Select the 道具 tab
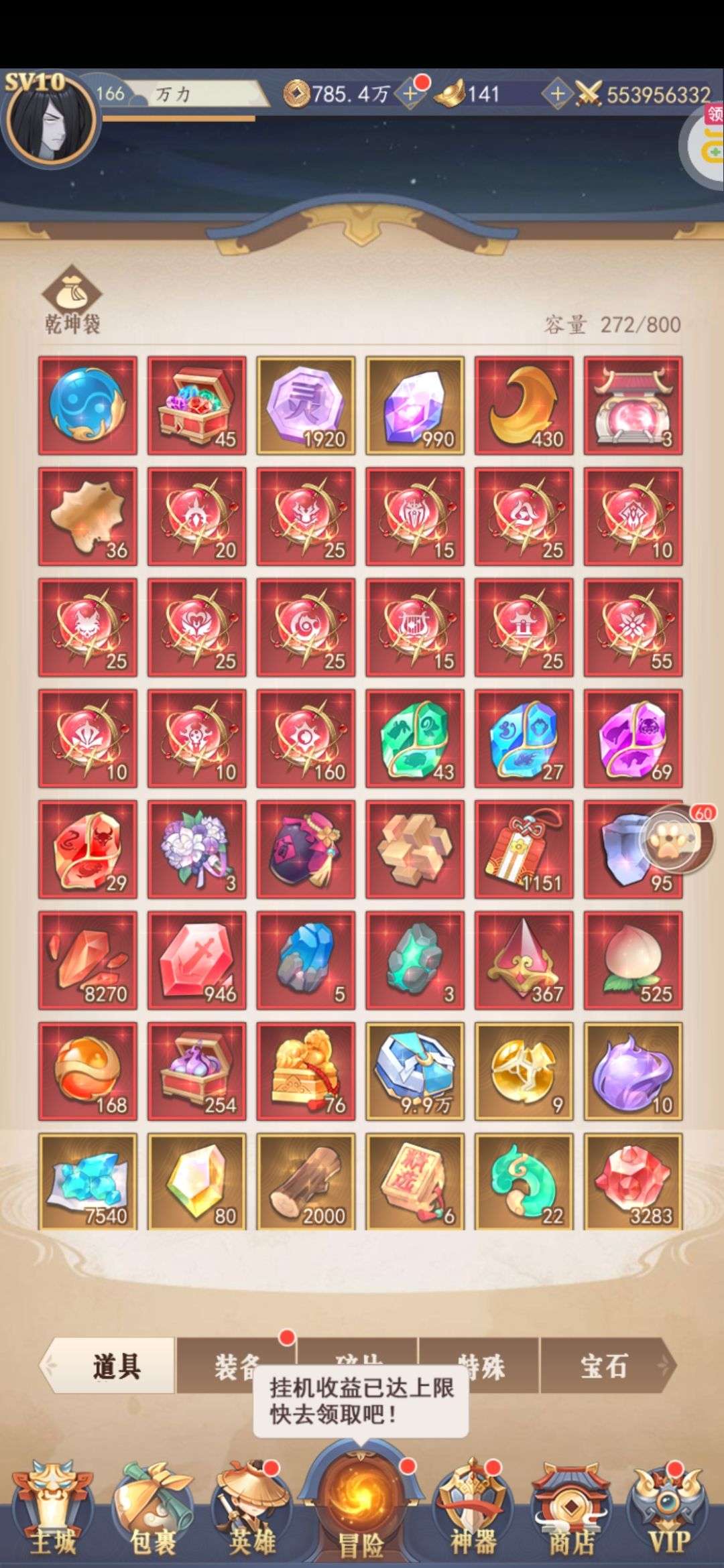The height and width of the screenshot is (1568, 724). [115, 1366]
